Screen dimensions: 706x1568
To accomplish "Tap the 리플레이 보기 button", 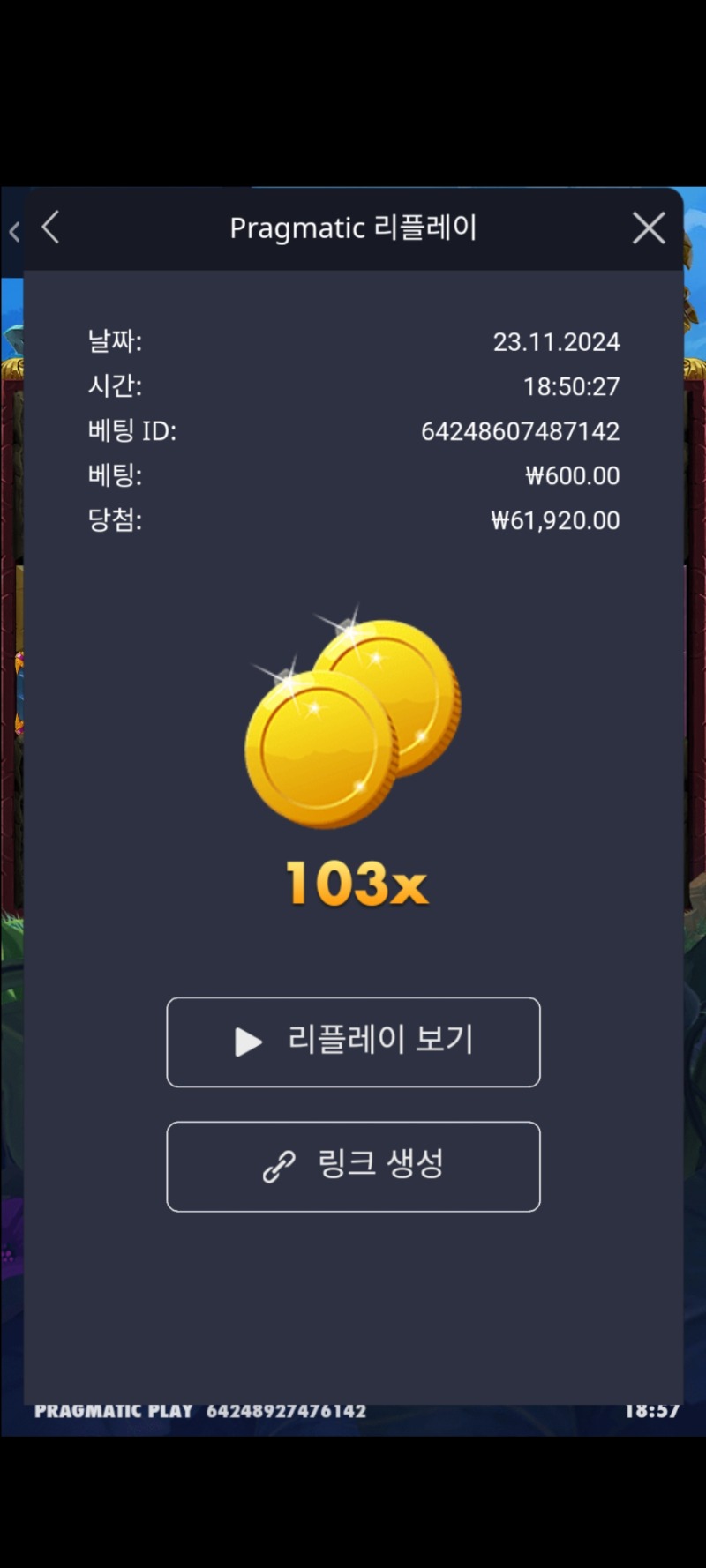I will 353,1042.
